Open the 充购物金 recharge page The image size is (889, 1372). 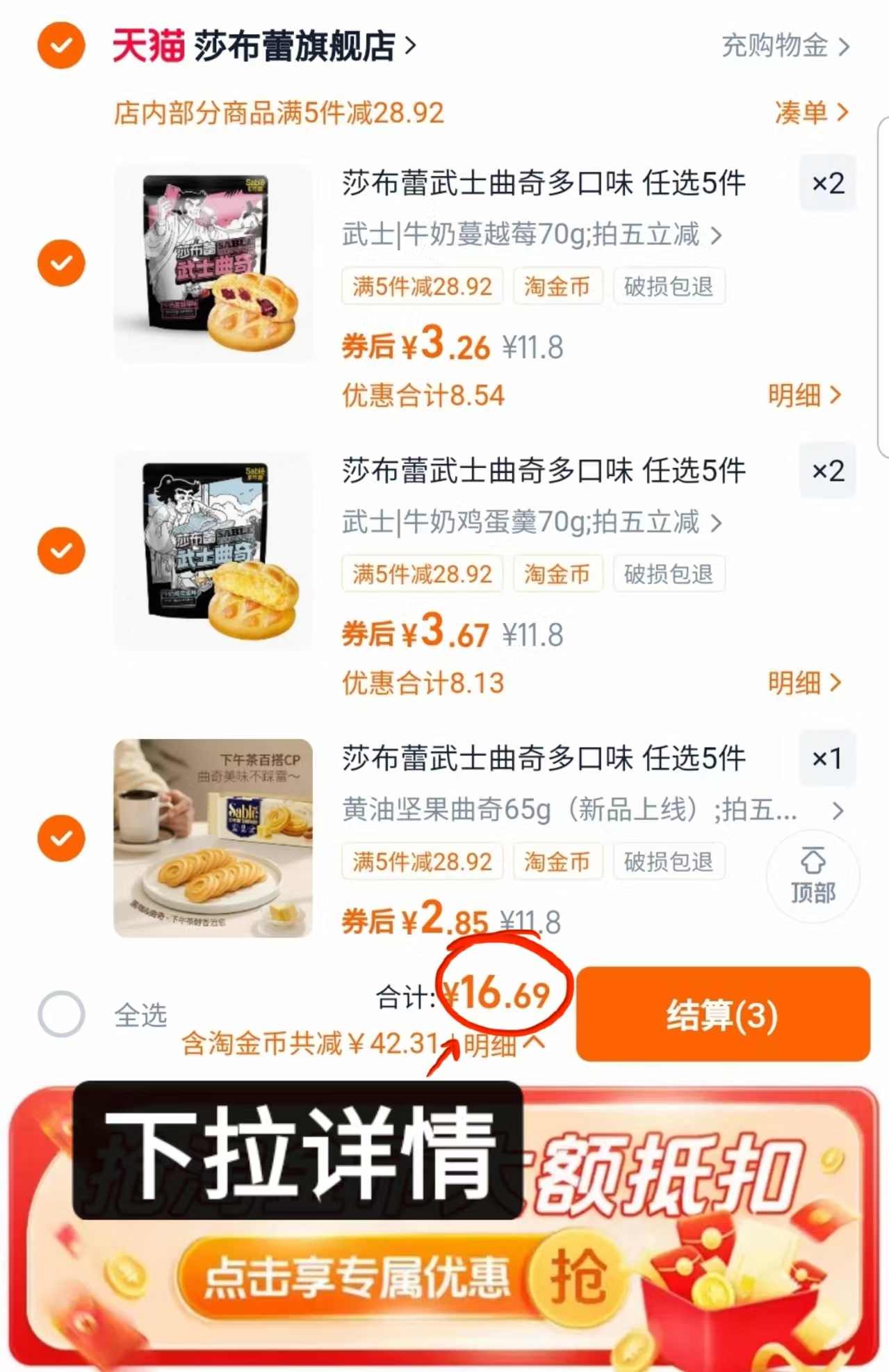(x=774, y=44)
